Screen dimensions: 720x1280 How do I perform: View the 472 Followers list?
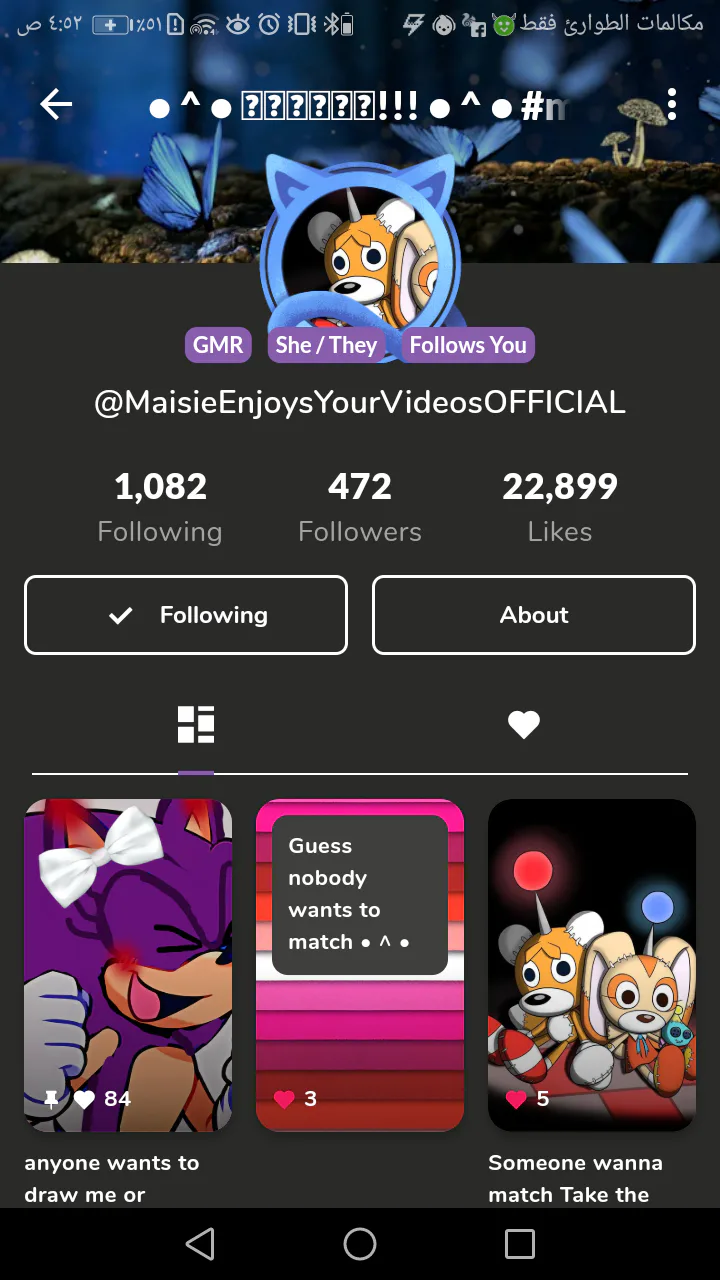pos(360,508)
